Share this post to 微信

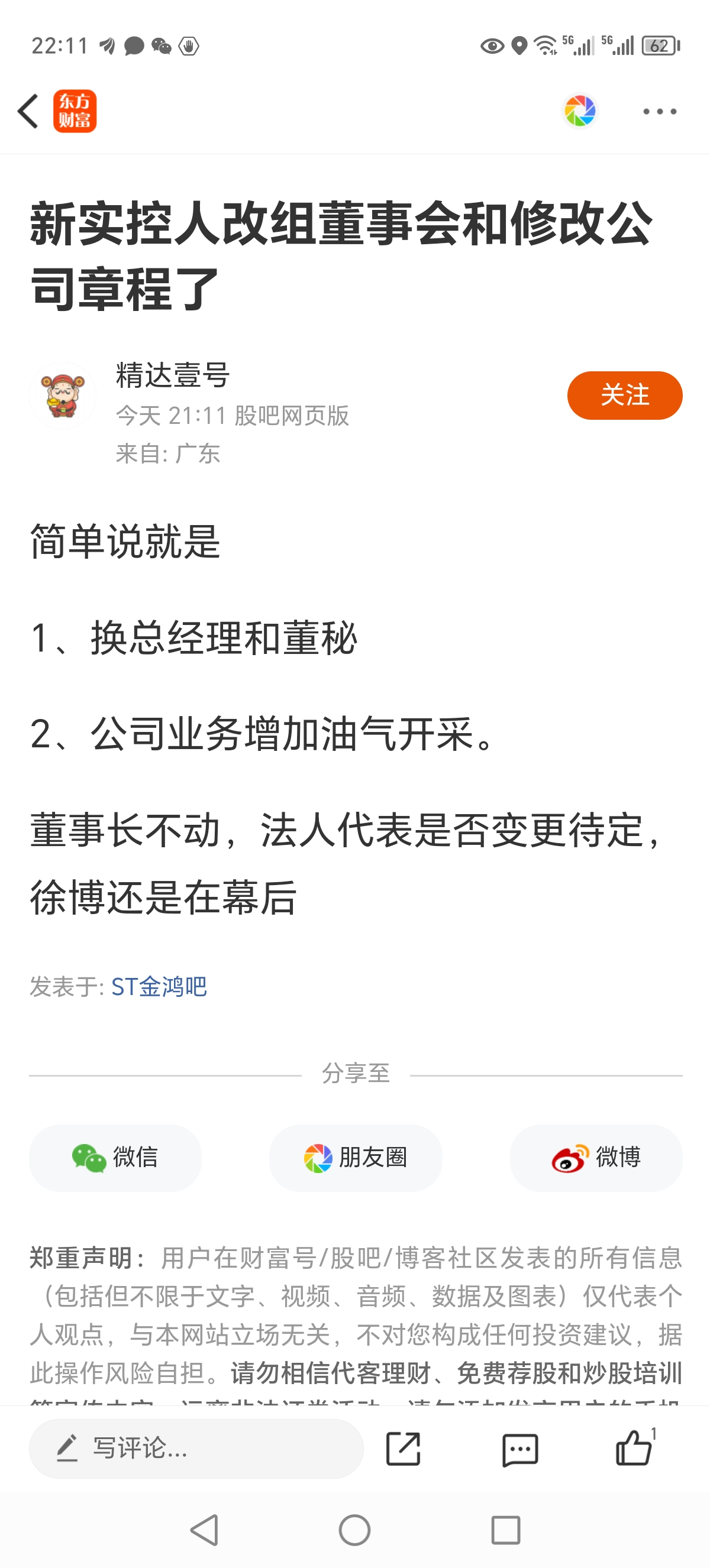[115, 1157]
